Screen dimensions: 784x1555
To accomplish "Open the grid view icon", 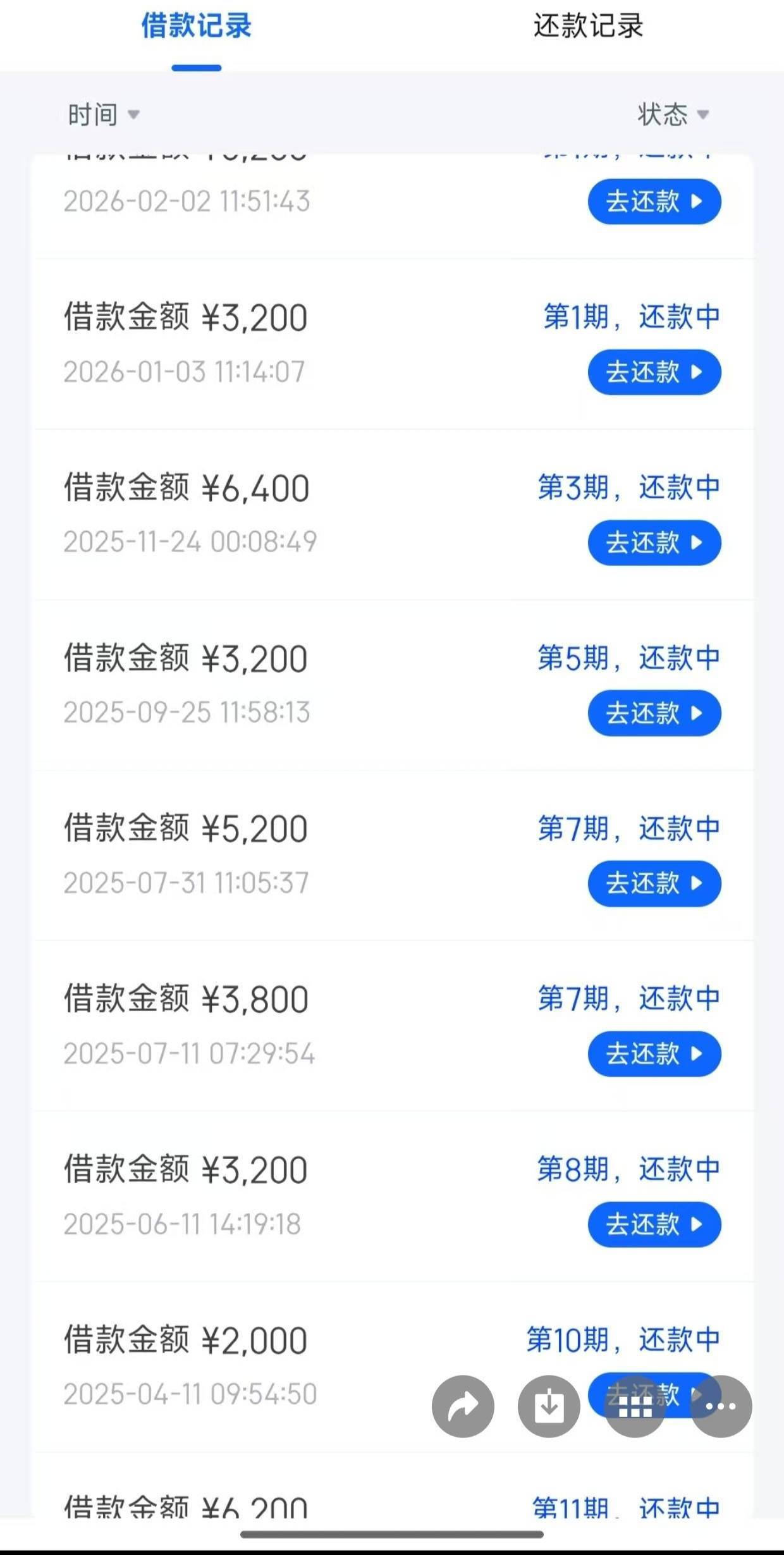I will [635, 1406].
